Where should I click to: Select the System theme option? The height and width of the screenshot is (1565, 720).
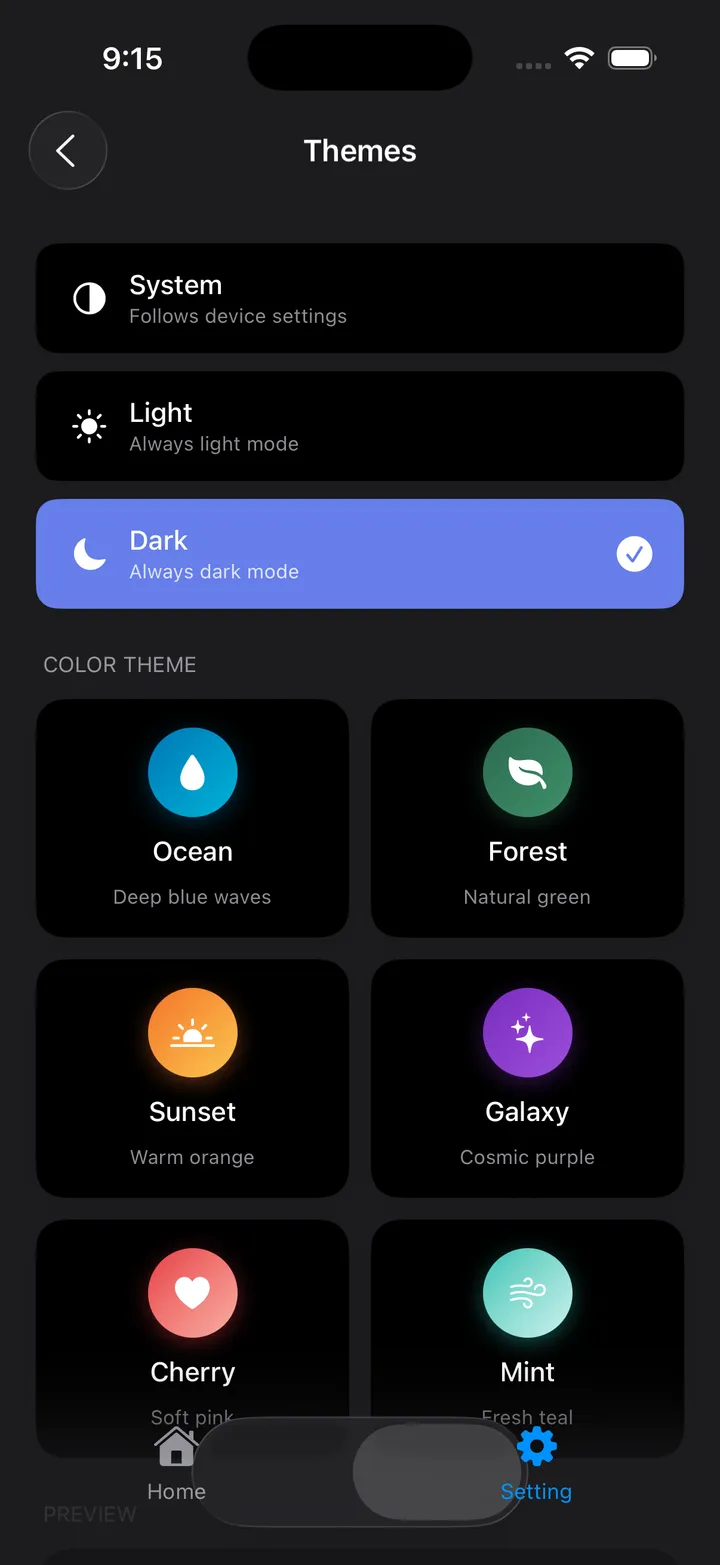coord(360,298)
